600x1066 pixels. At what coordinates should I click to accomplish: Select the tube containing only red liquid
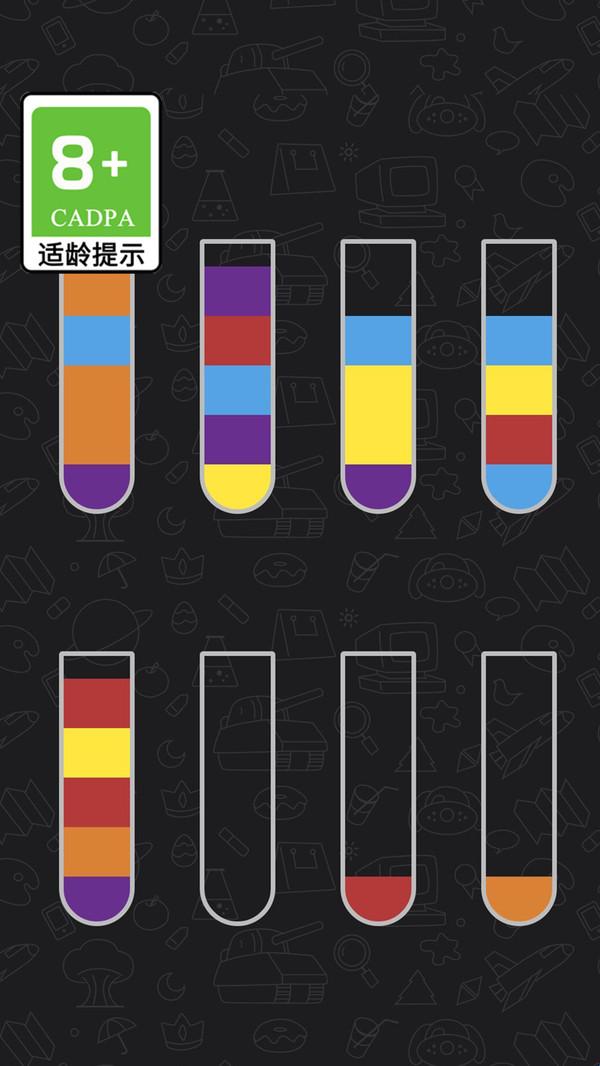[377, 790]
